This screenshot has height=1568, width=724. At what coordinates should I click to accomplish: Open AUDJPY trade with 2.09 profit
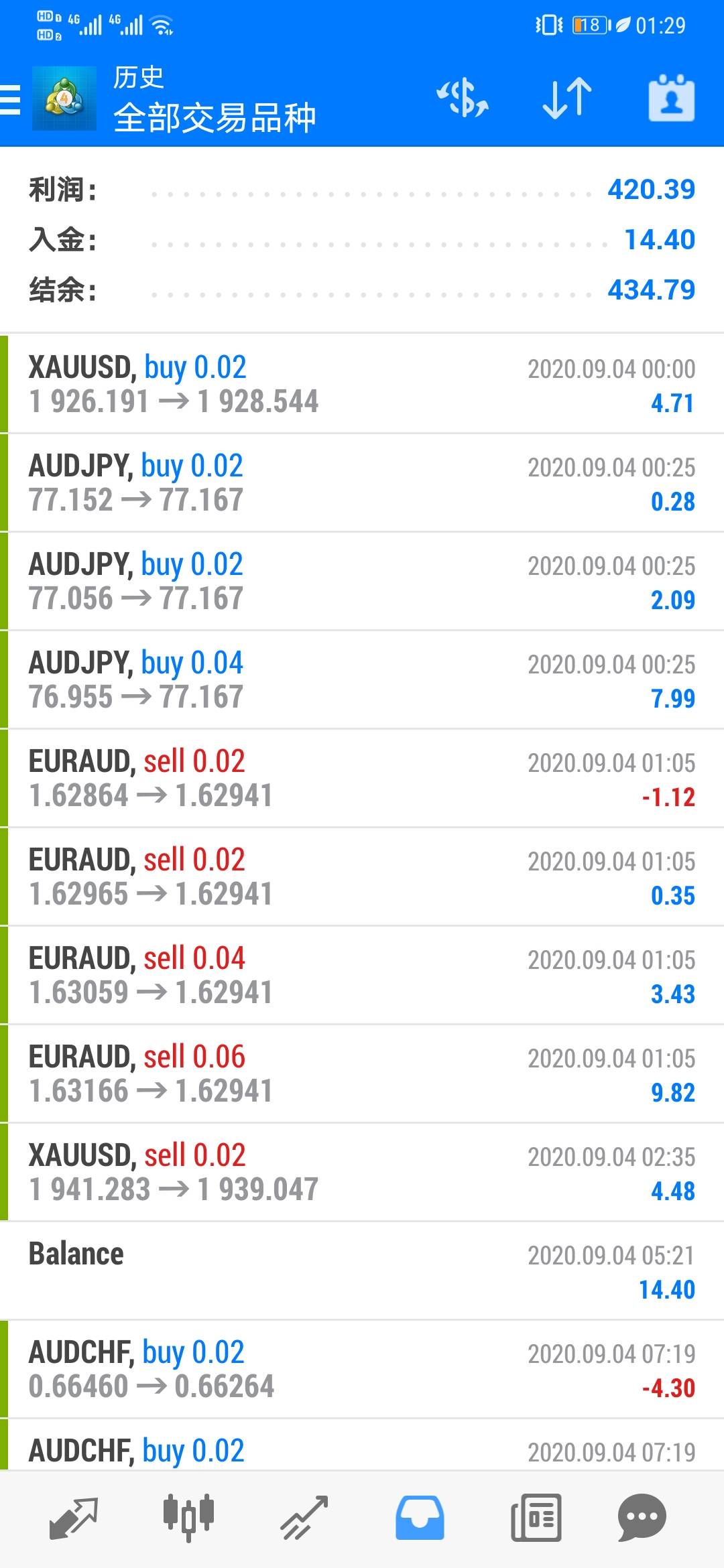click(x=362, y=581)
